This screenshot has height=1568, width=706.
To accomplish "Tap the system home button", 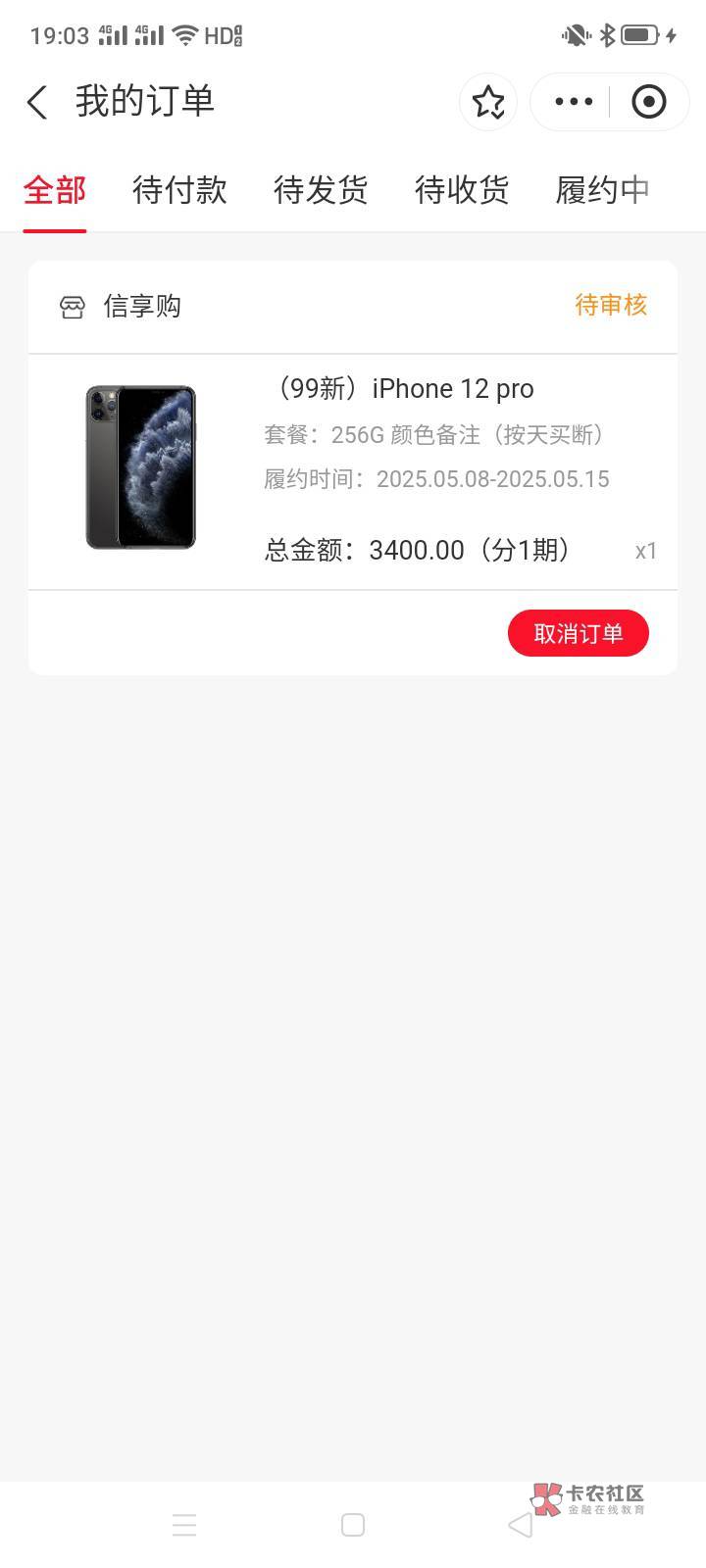I will (353, 1525).
